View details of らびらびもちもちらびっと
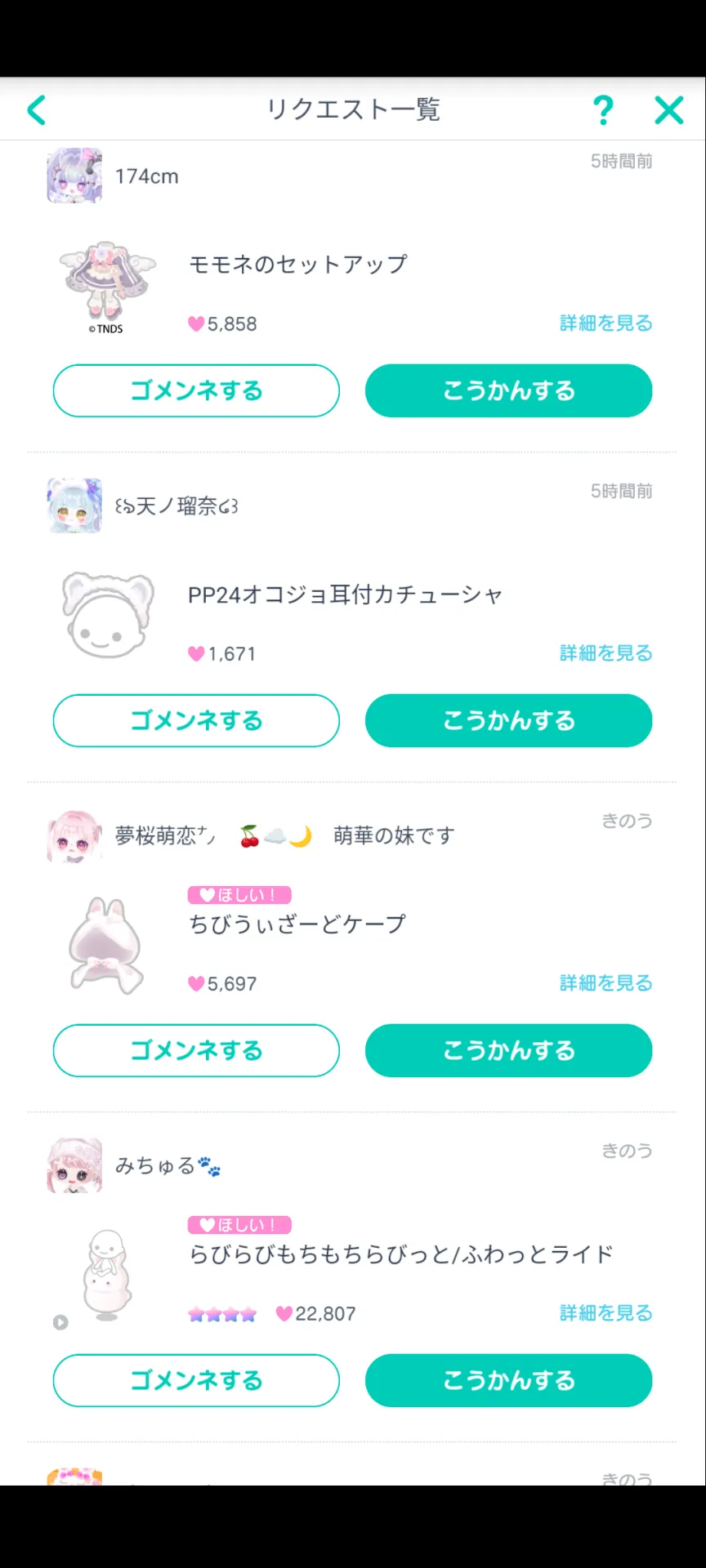706x1568 pixels. [605, 1313]
